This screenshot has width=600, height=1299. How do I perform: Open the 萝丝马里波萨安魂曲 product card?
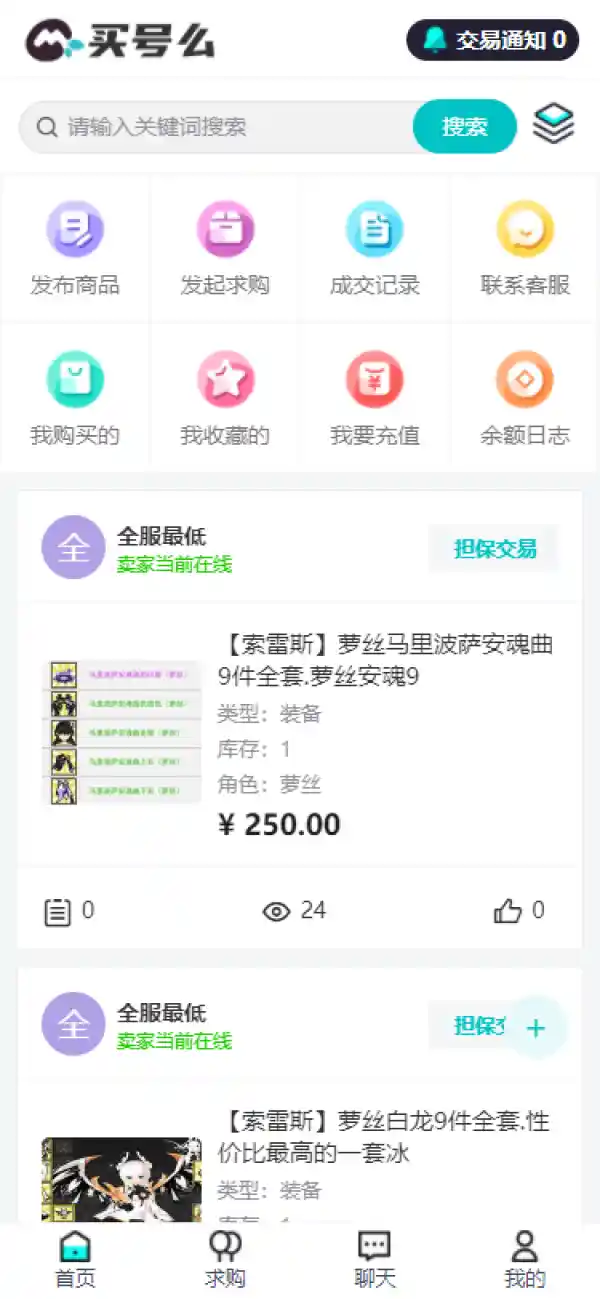385,660
